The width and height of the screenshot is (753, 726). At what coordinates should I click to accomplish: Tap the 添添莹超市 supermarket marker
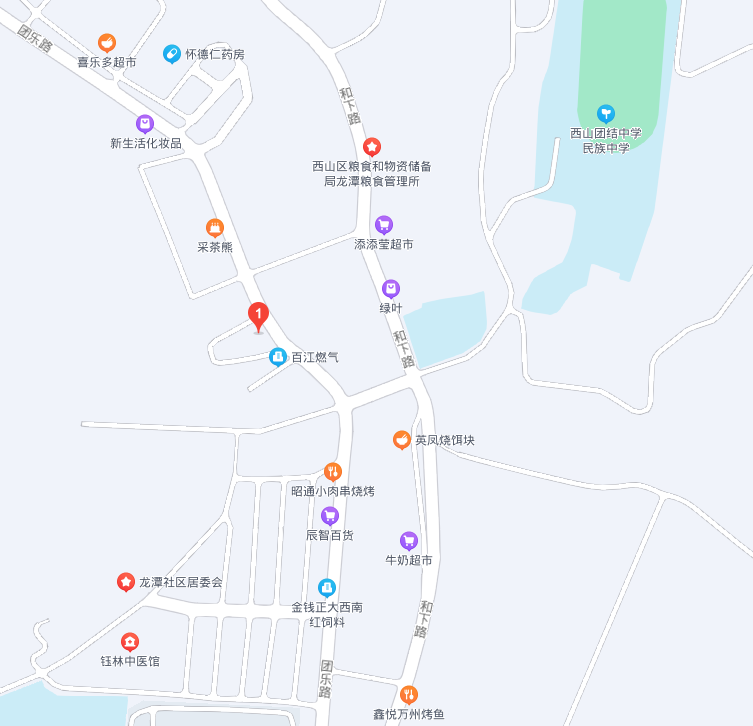383,225
